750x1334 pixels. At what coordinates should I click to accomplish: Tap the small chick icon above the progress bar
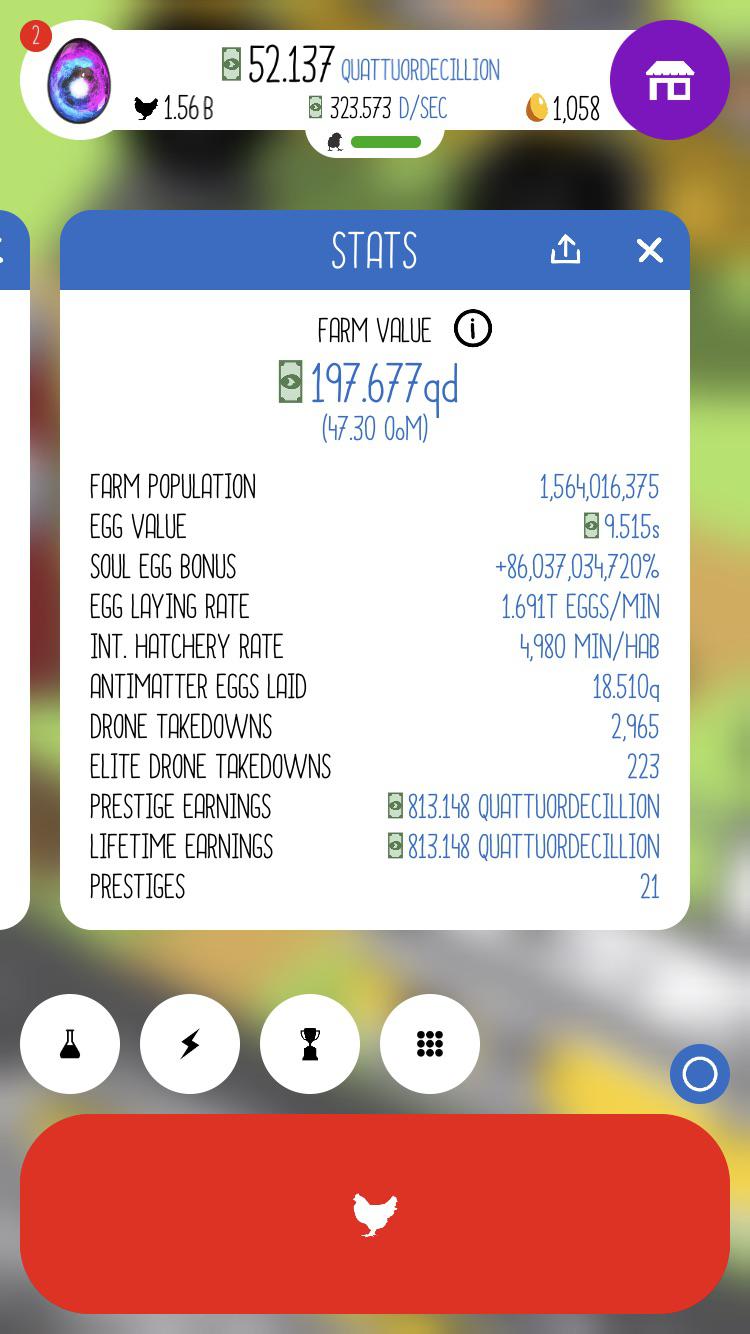tap(335, 141)
